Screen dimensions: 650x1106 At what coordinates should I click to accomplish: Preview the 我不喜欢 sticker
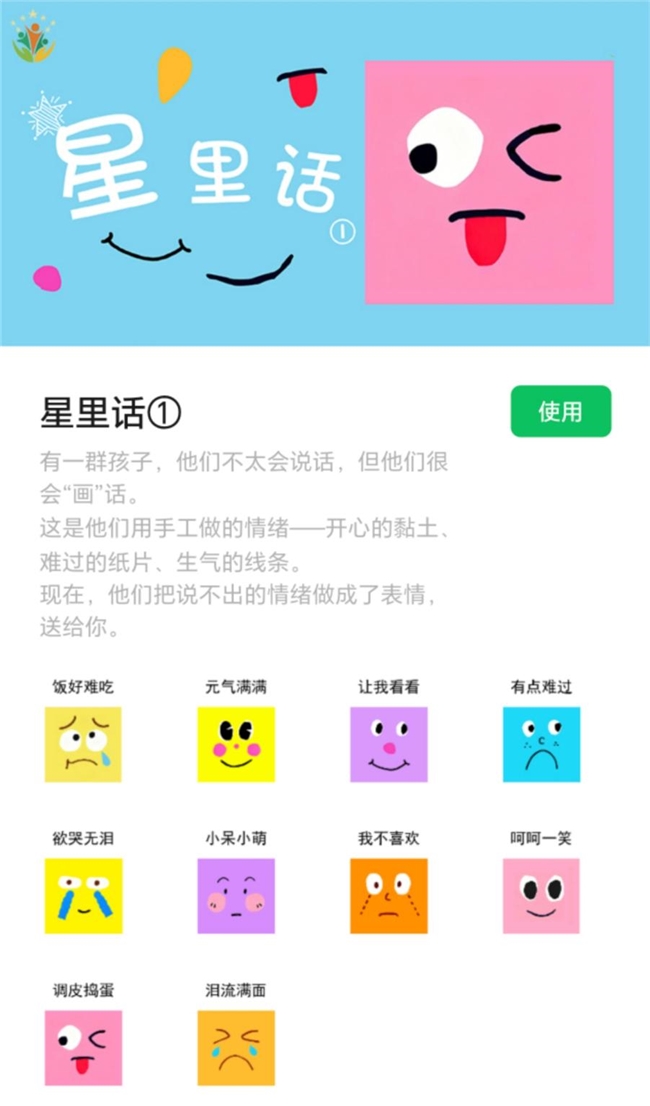click(389, 896)
